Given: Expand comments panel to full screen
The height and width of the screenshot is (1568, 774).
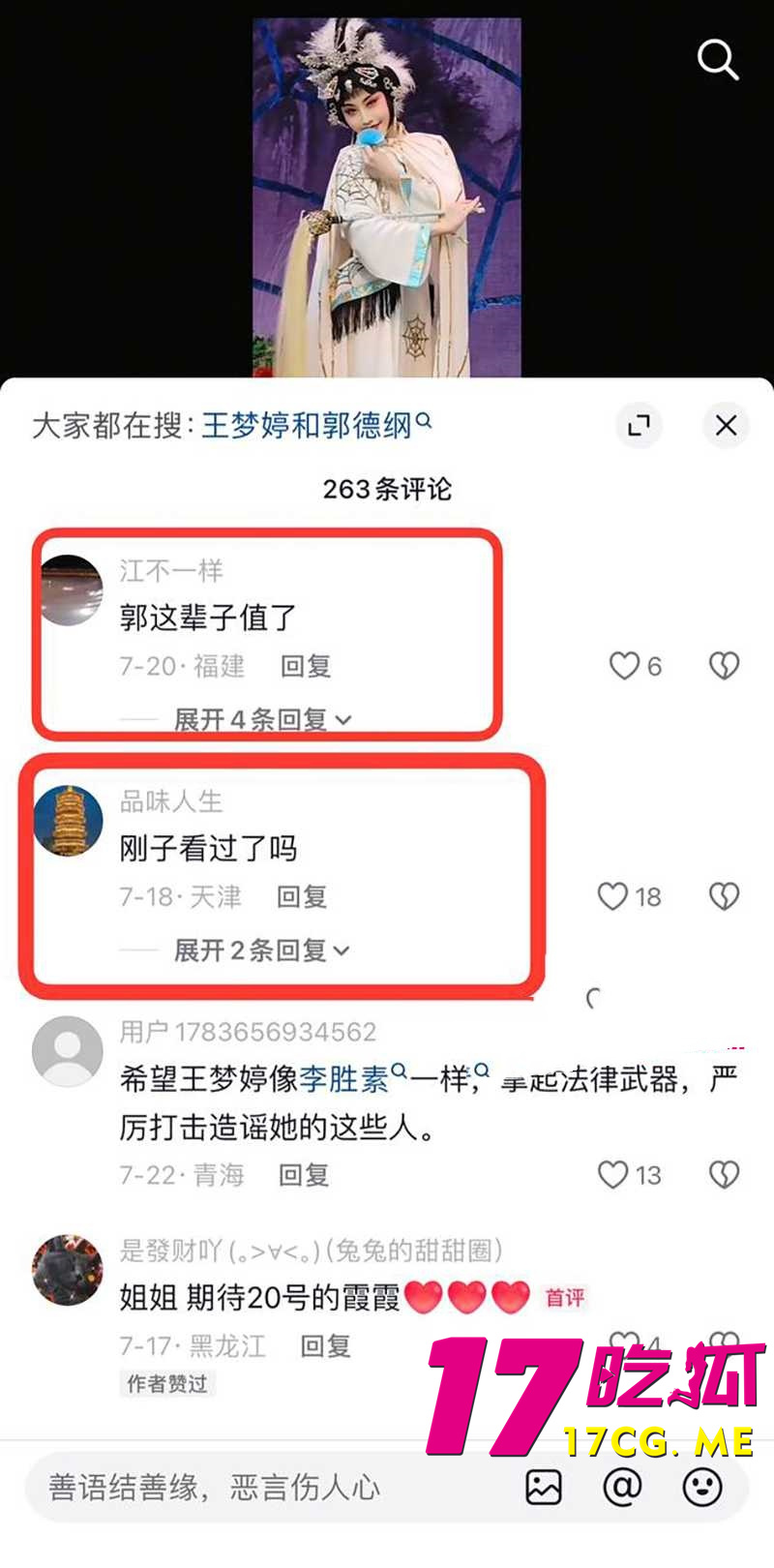Looking at the screenshot, I should (639, 425).
